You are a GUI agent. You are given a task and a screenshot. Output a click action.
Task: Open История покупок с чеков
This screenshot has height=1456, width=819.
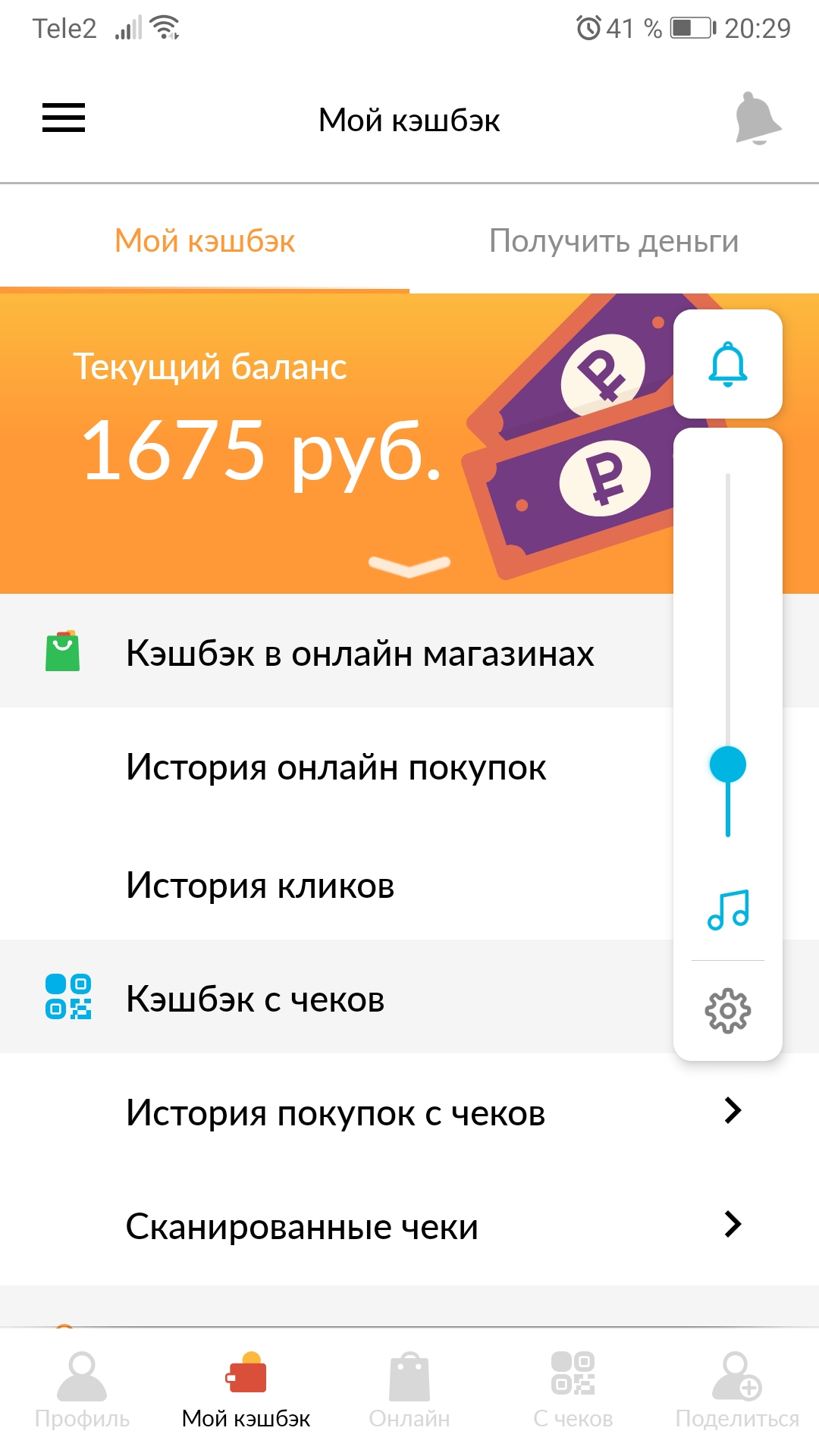click(409, 1112)
